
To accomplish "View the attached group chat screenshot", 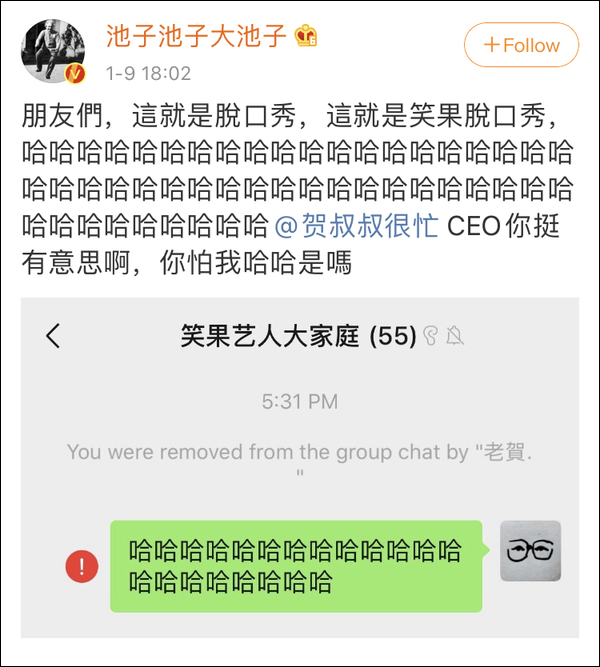I will [x=300, y=466].
